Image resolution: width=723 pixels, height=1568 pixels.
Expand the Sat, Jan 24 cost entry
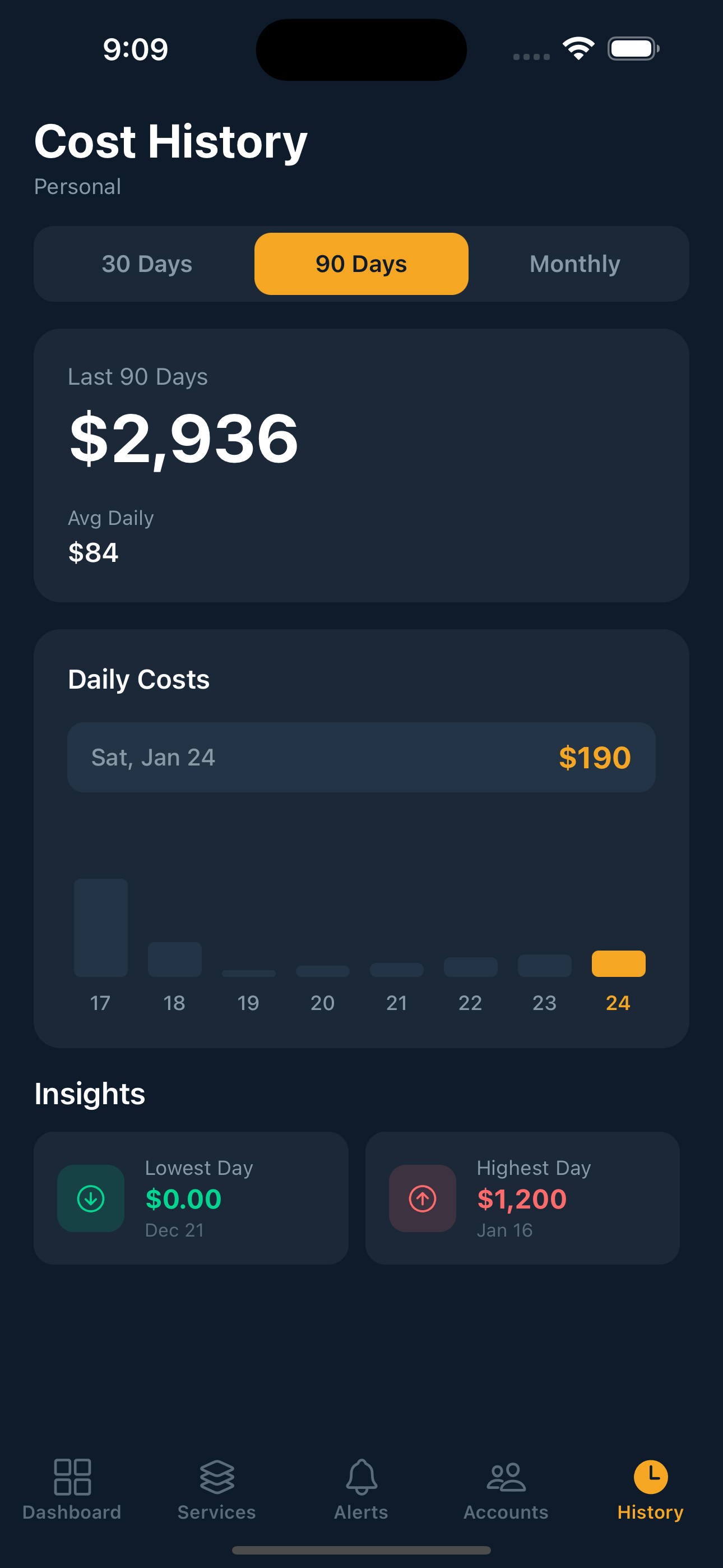361,757
